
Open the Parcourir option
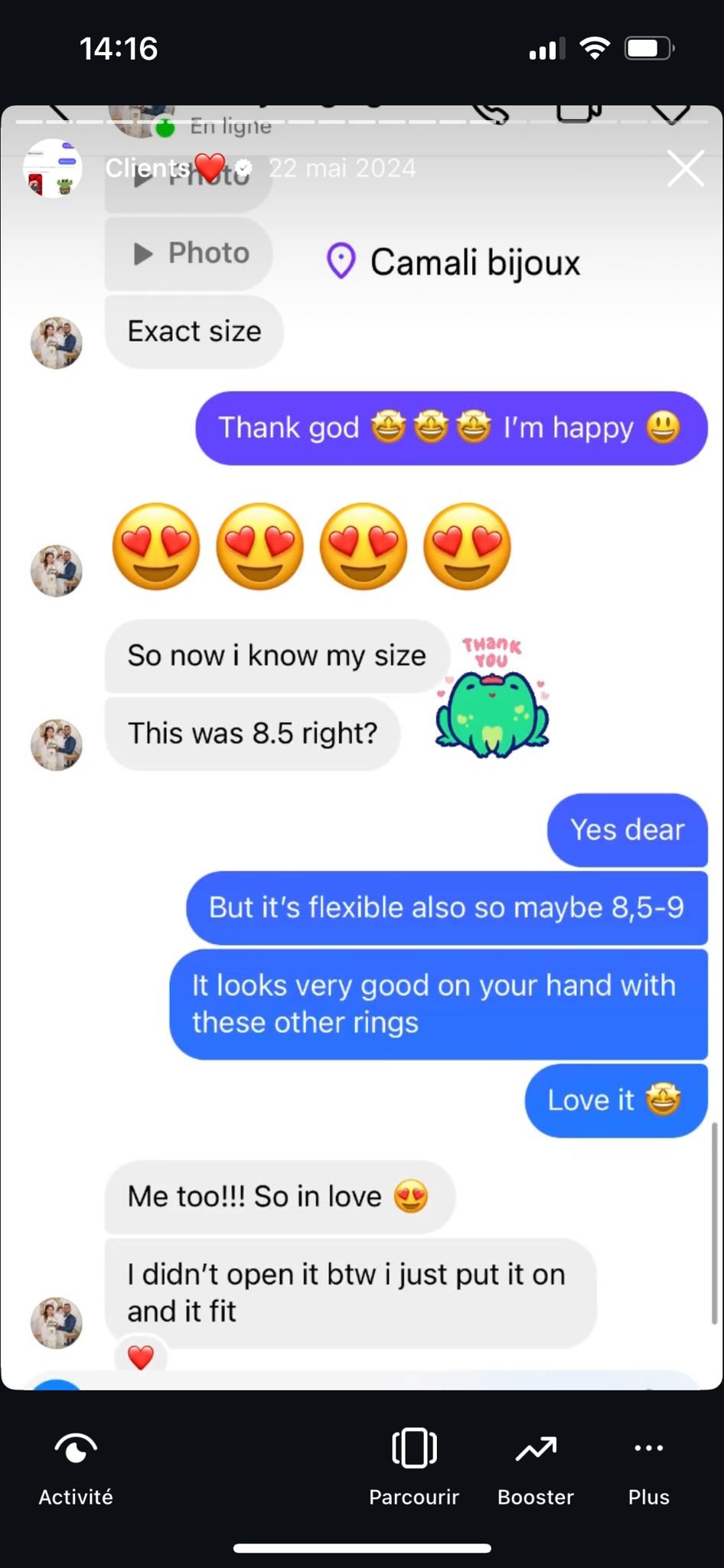[x=414, y=1466]
